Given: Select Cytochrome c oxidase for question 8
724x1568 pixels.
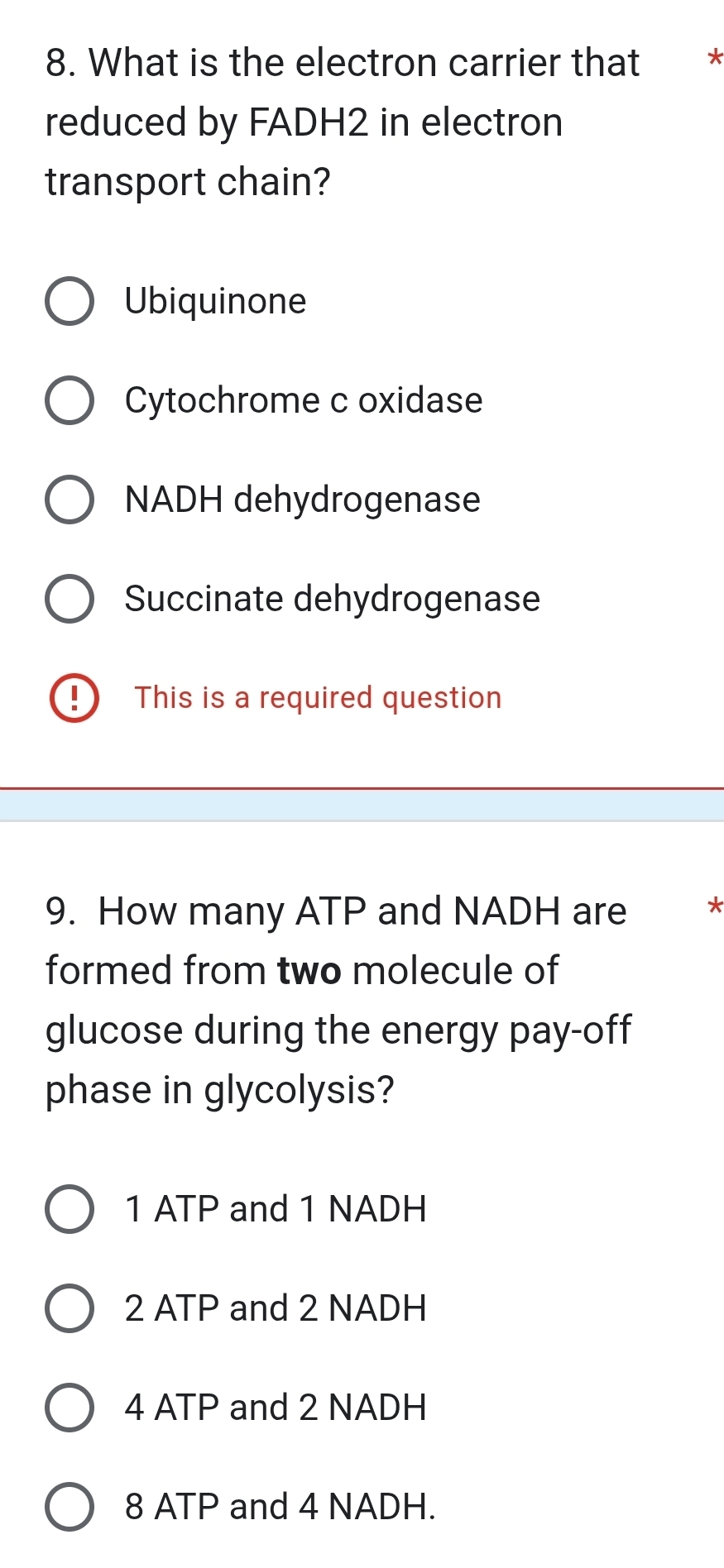Looking at the screenshot, I should (303, 401).
